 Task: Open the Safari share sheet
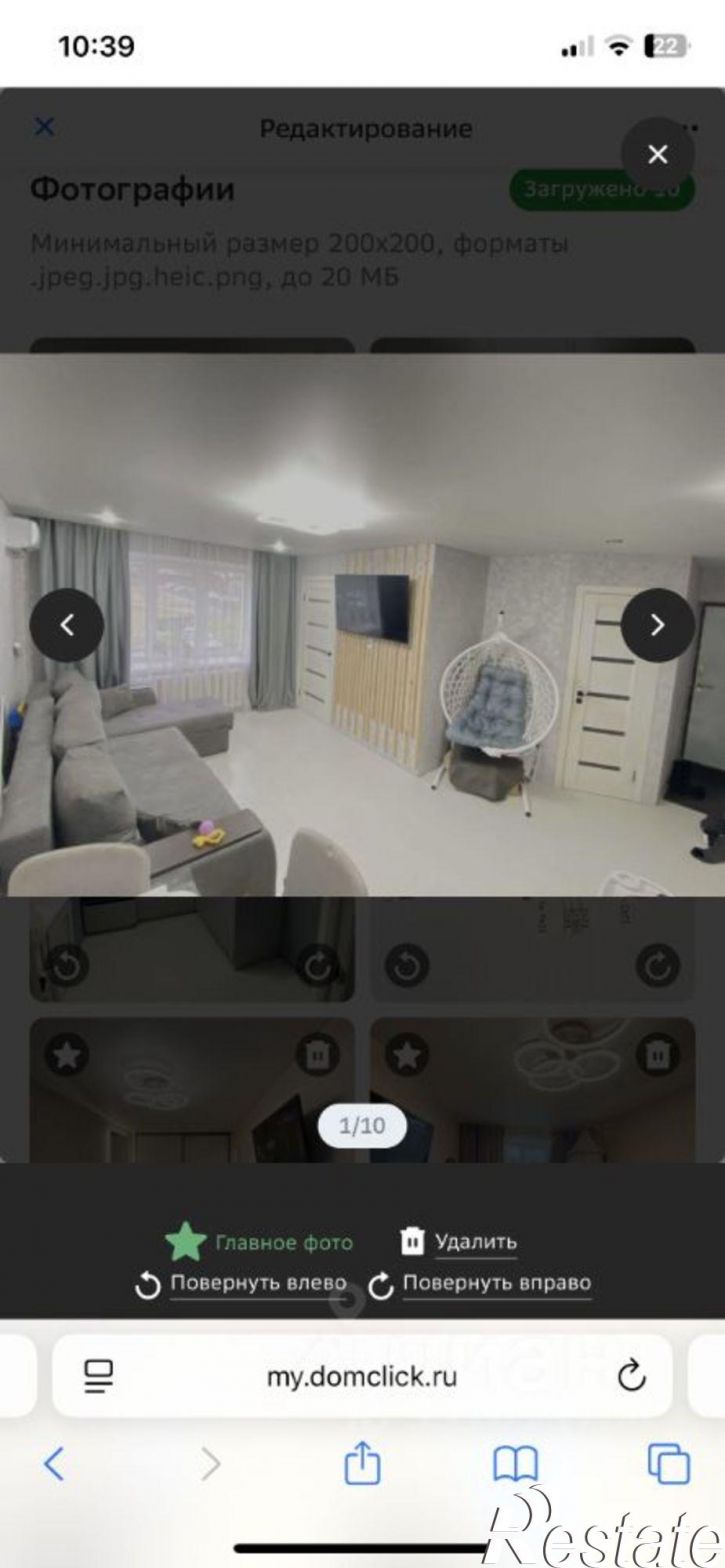pyautogui.click(x=362, y=1465)
